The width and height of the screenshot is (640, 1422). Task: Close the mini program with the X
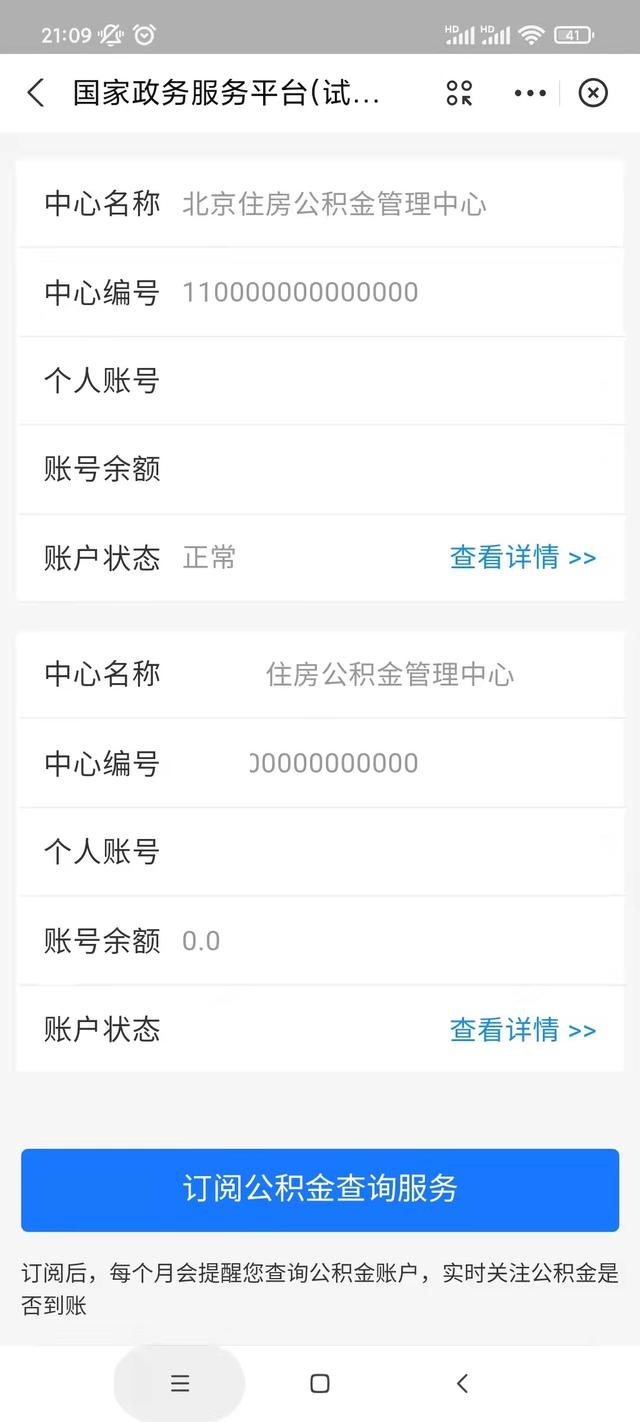pos(593,93)
